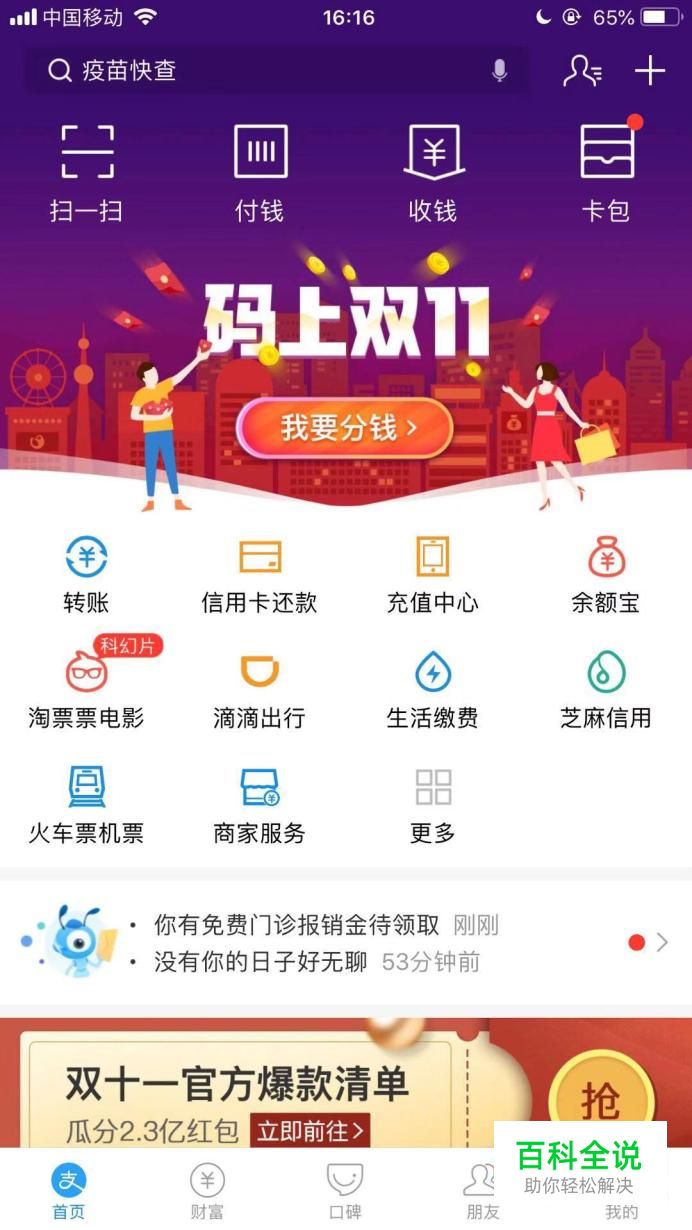Screen dimensions: 692x1230
Task: Open the contacts icon in top bar
Action: click(582, 70)
